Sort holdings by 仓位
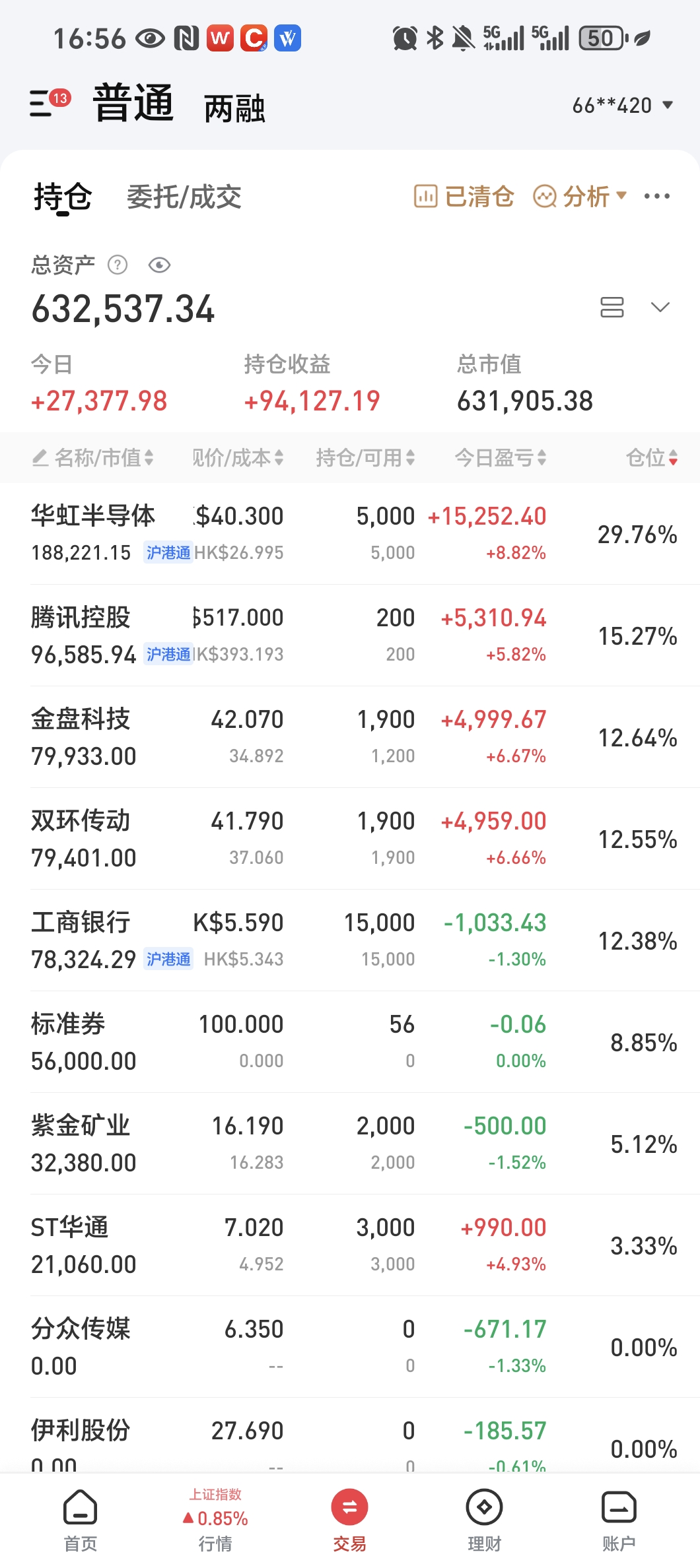The width and height of the screenshot is (700, 1568). point(652,457)
